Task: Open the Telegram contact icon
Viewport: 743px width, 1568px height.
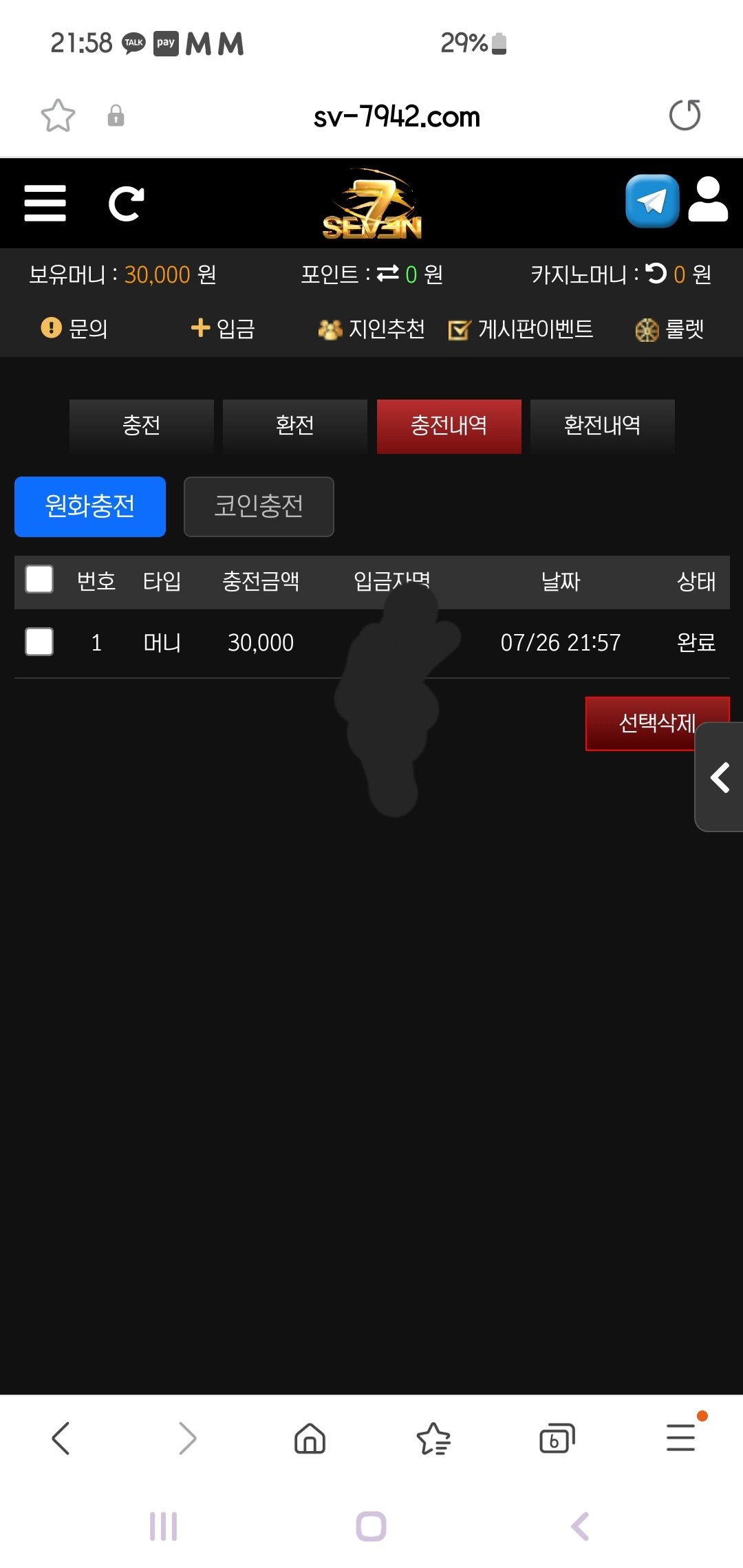Action: pyautogui.click(x=652, y=201)
